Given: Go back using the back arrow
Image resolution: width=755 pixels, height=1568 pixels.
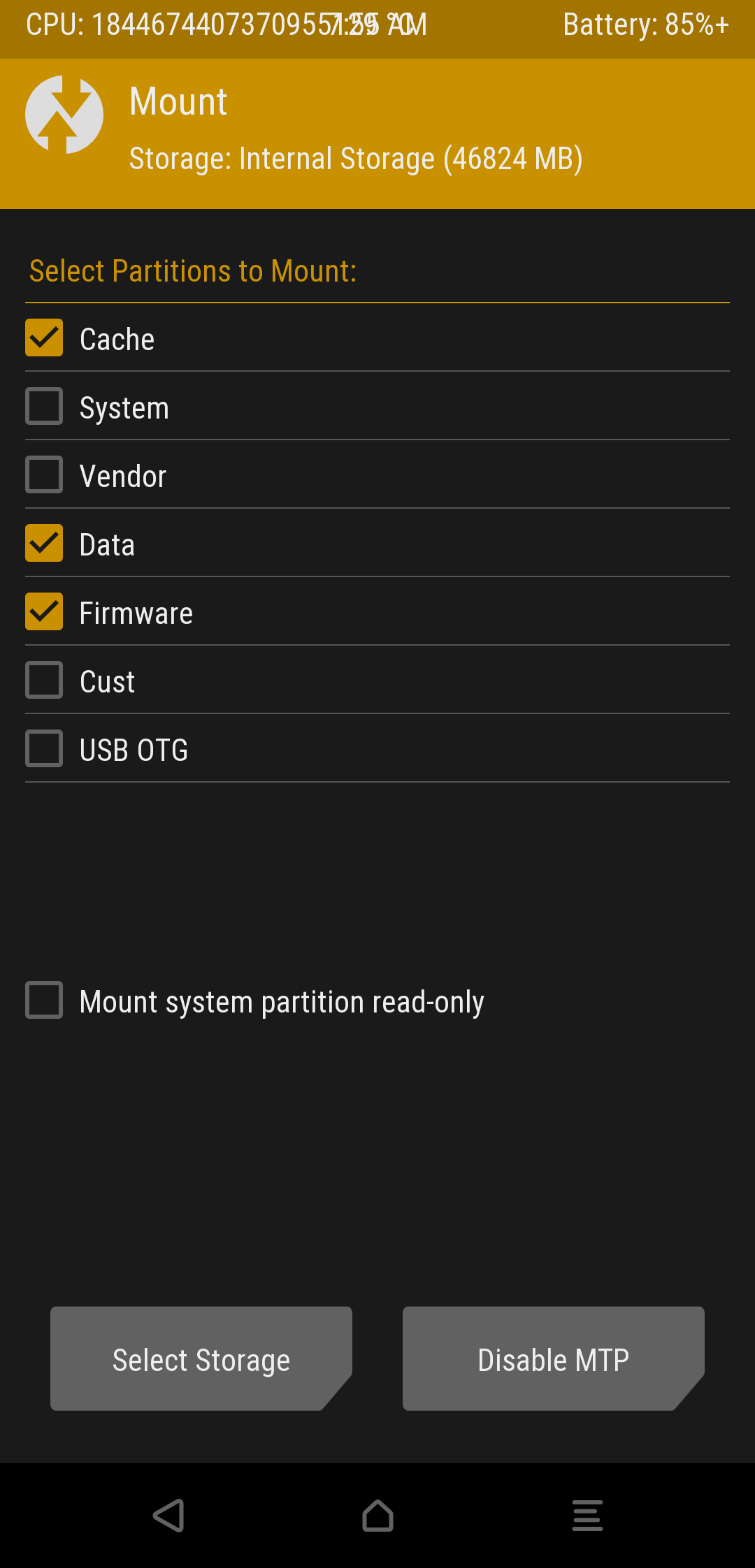Looking at the screenshot, I should click(x=168, y=1516).
